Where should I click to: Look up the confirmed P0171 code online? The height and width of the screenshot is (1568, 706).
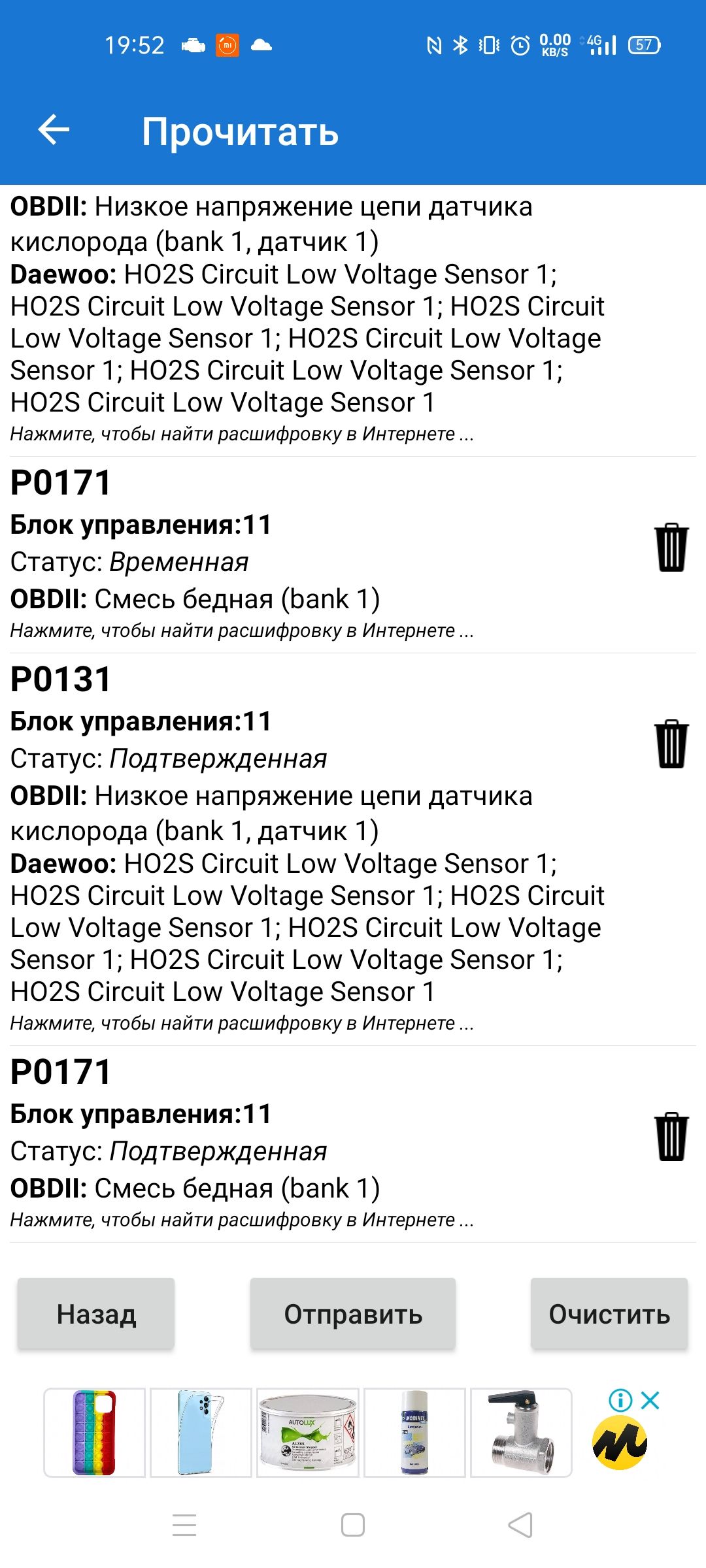(x=242, y=1220)
